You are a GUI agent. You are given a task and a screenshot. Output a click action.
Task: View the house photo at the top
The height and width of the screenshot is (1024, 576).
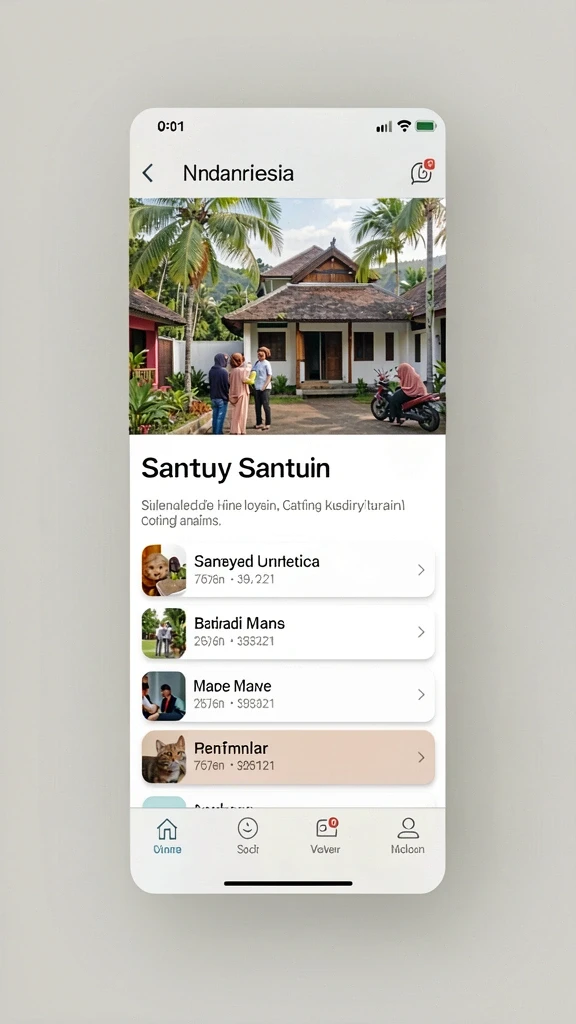pos(287,316)
